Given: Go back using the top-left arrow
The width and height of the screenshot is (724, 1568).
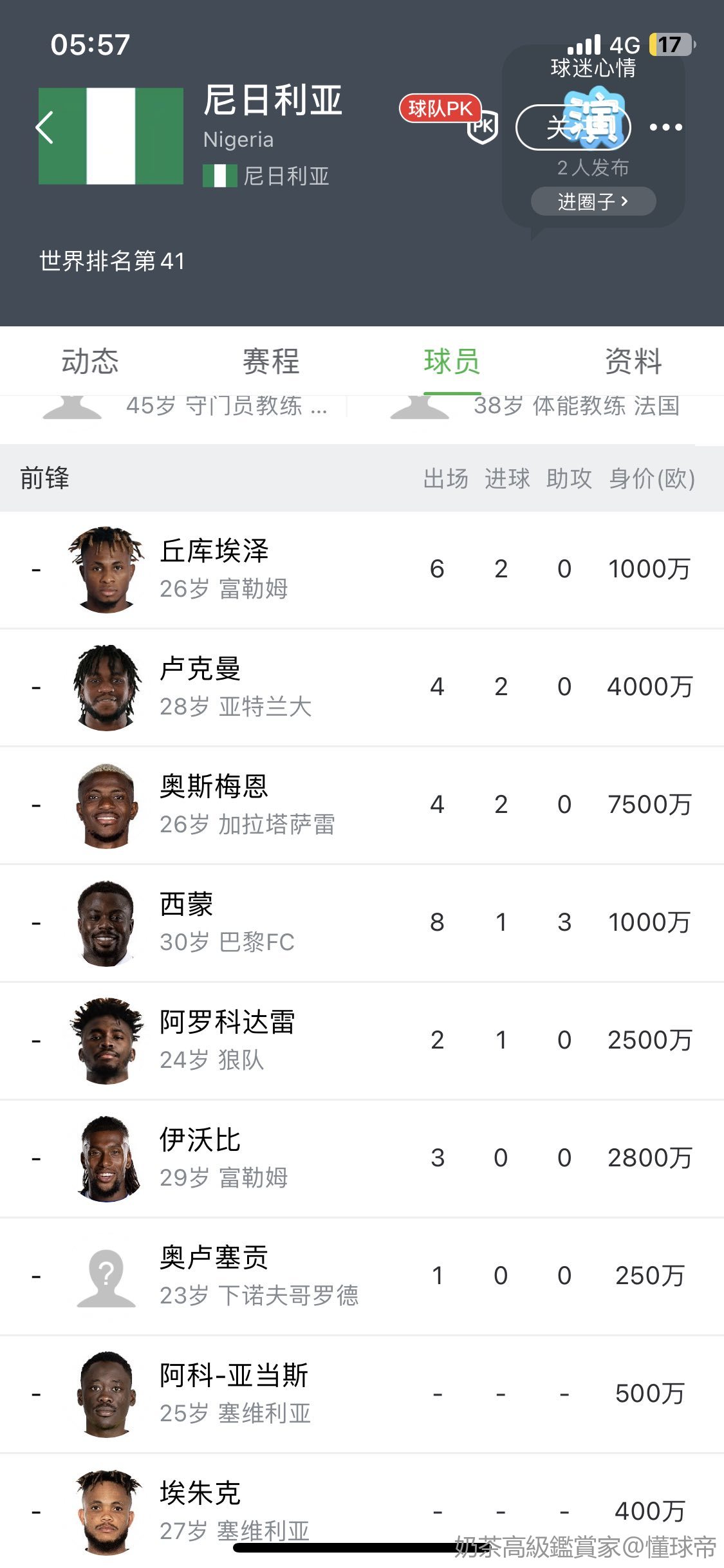Looking at the screenshot, I should [x=44, y=127].
